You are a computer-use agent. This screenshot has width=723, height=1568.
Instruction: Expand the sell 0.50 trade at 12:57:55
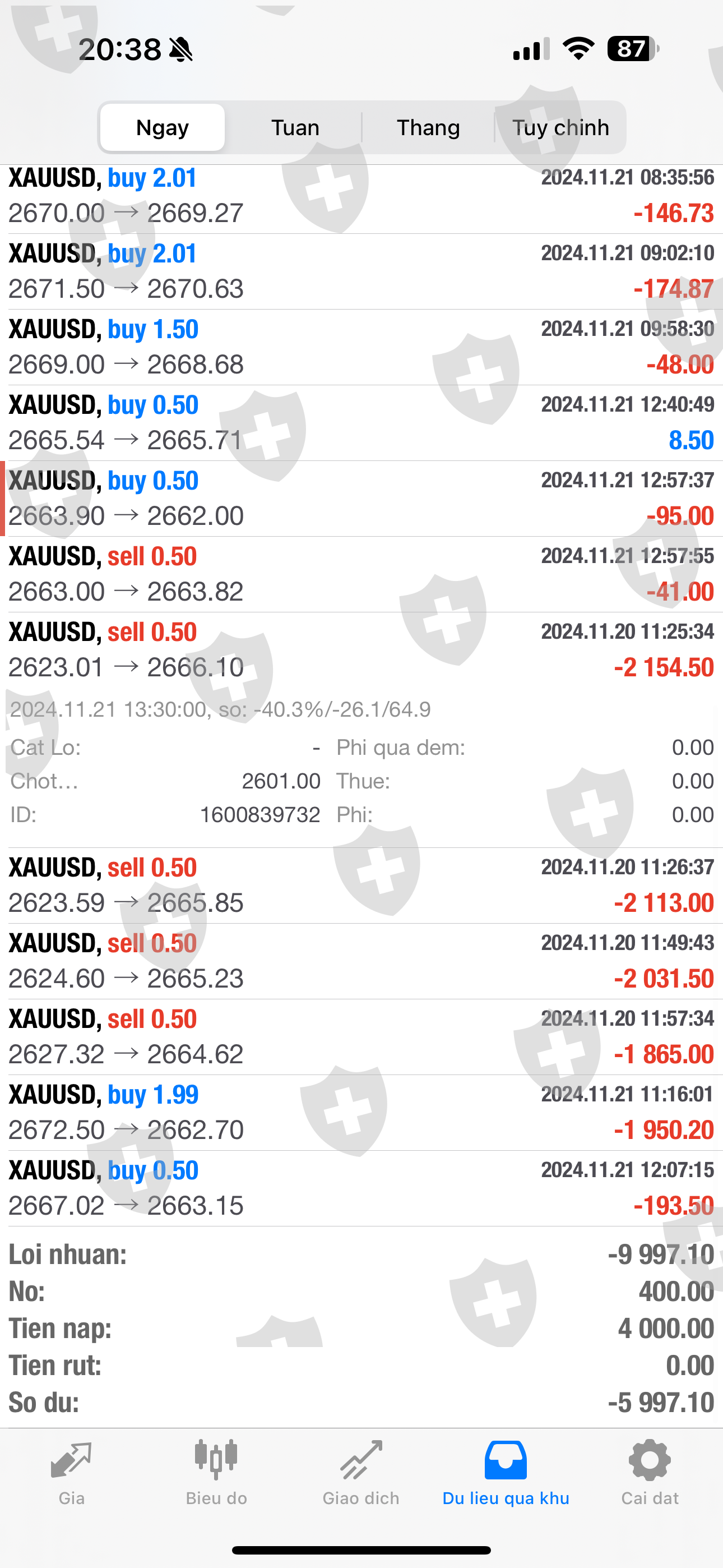pyautogui.click(x=361, y=574)
